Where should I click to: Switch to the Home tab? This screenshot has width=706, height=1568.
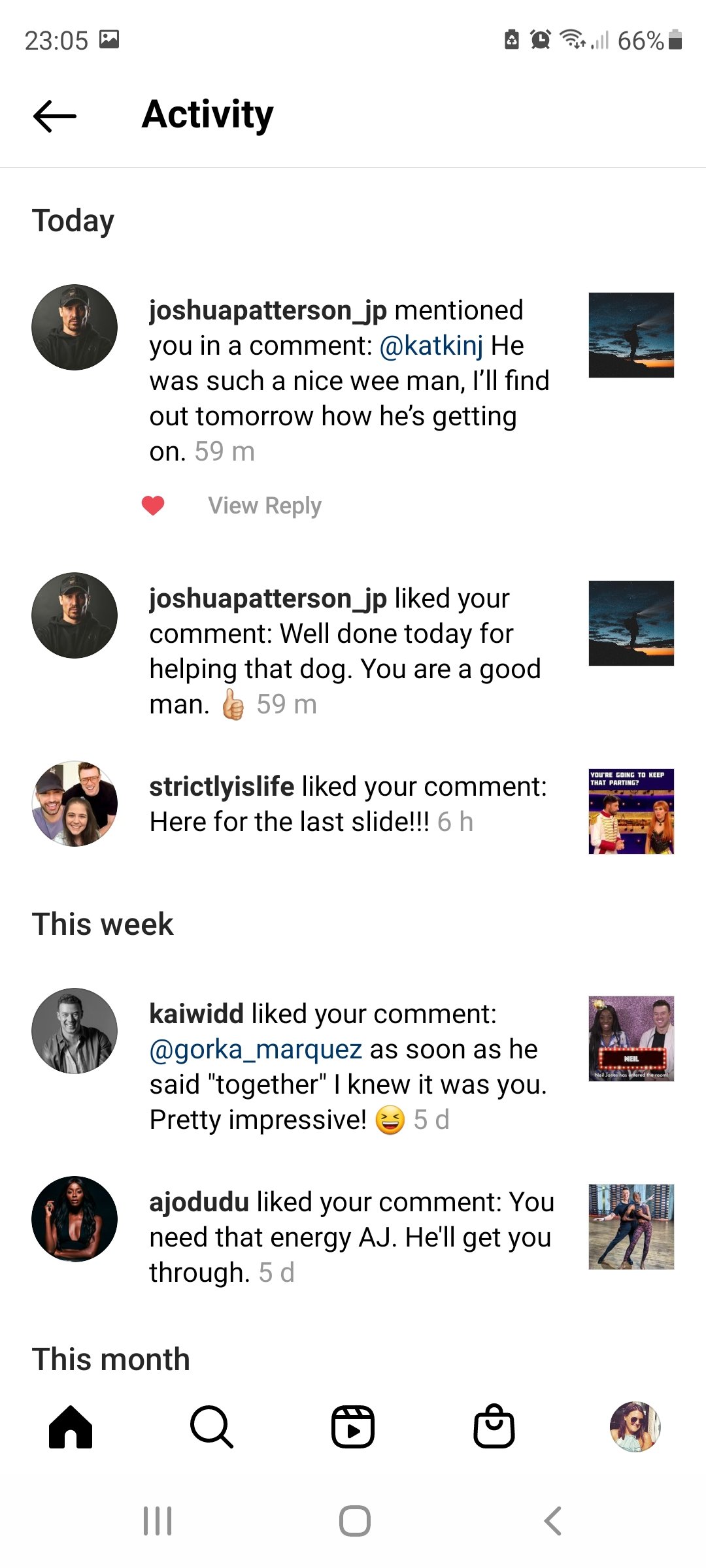[71, 1427]
